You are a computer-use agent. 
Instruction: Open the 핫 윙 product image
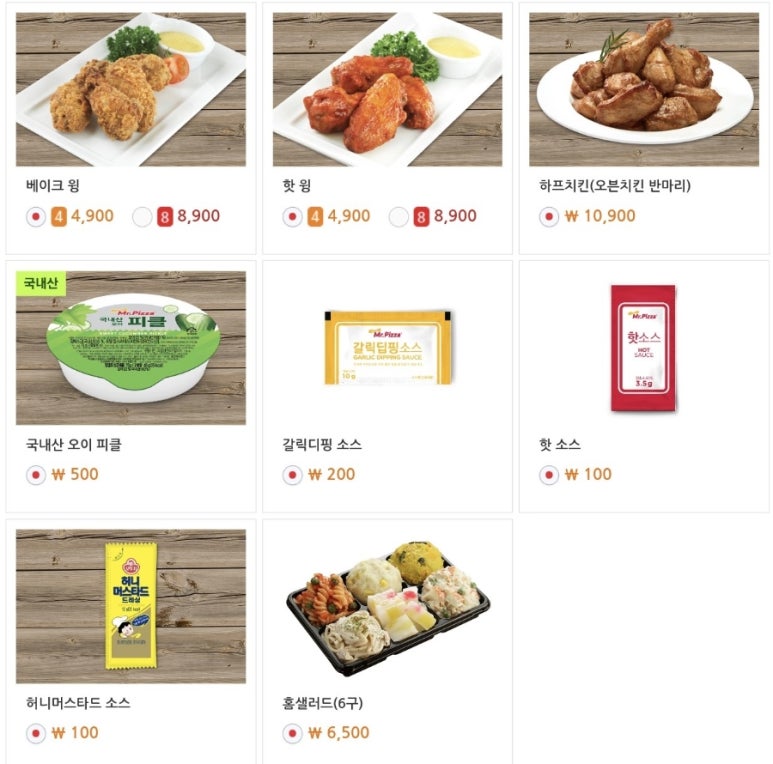pos(387,89)
